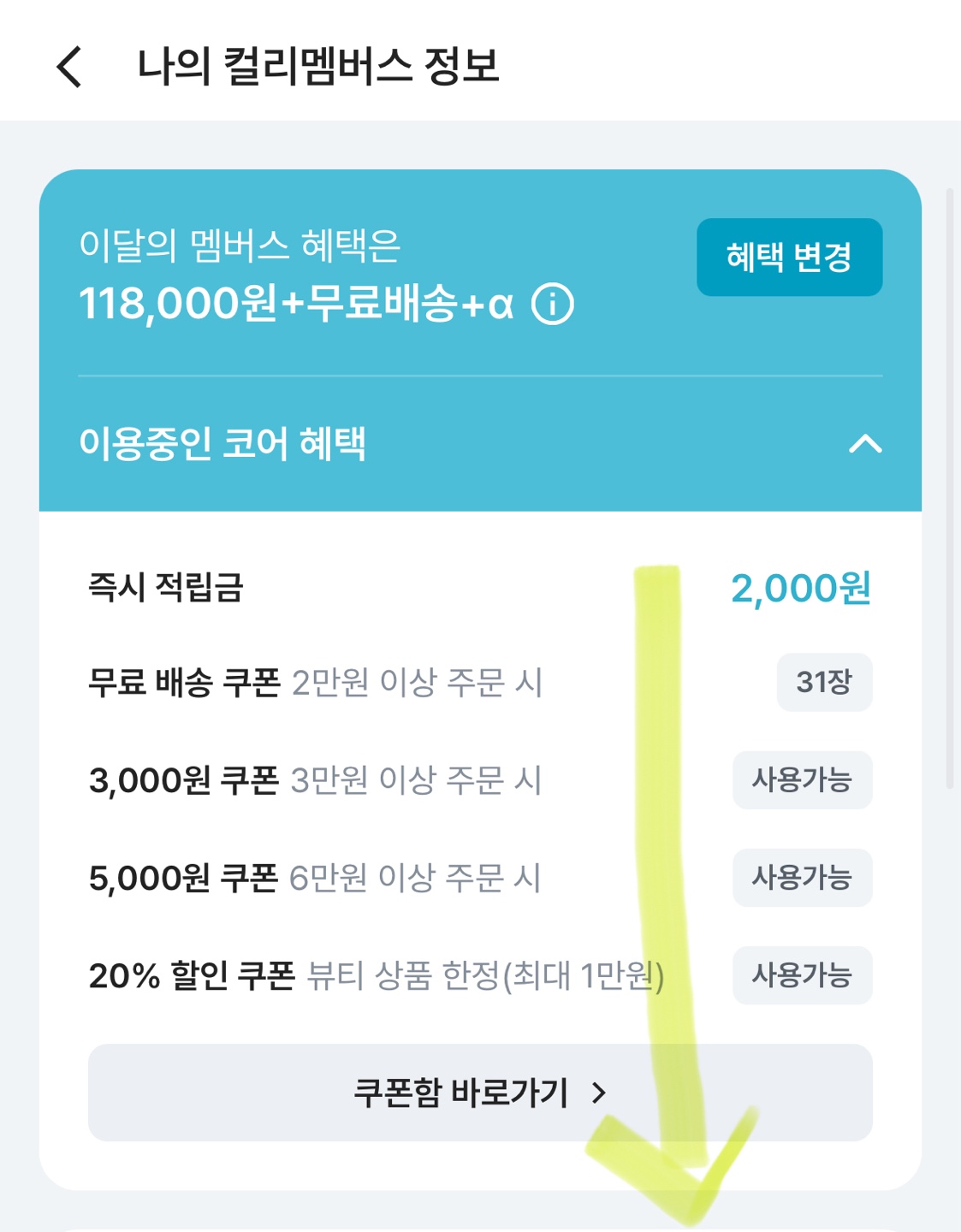Tap the 2,000원 즉시 적립금 amount
The image size is (961, 1232).
pyautogui.click(x=800, y=588)
